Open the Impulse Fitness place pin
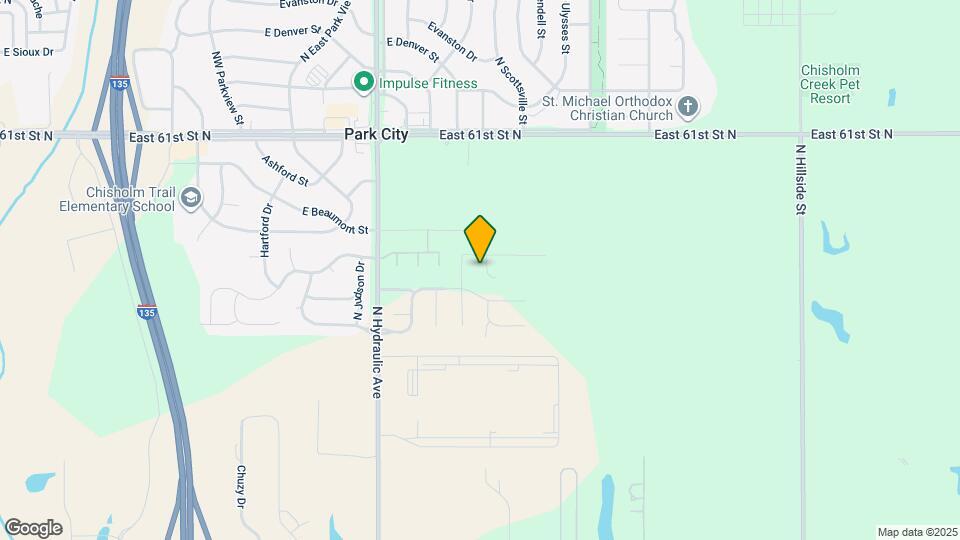960x540 pixels. (364, 83)
